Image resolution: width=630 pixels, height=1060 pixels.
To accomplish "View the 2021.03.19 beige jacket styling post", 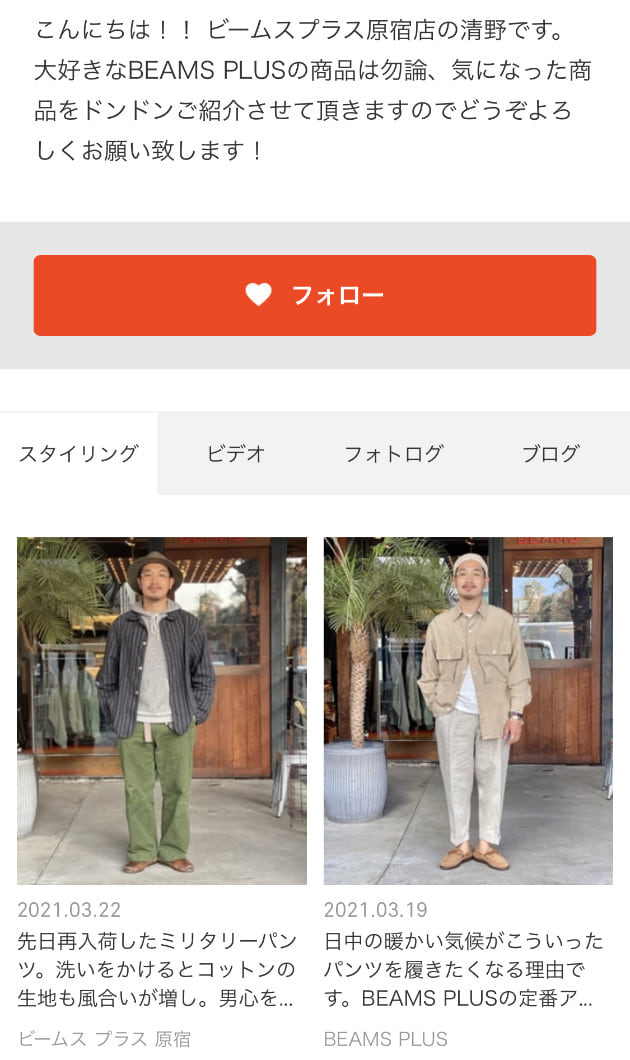I will [x=468, y=711].
